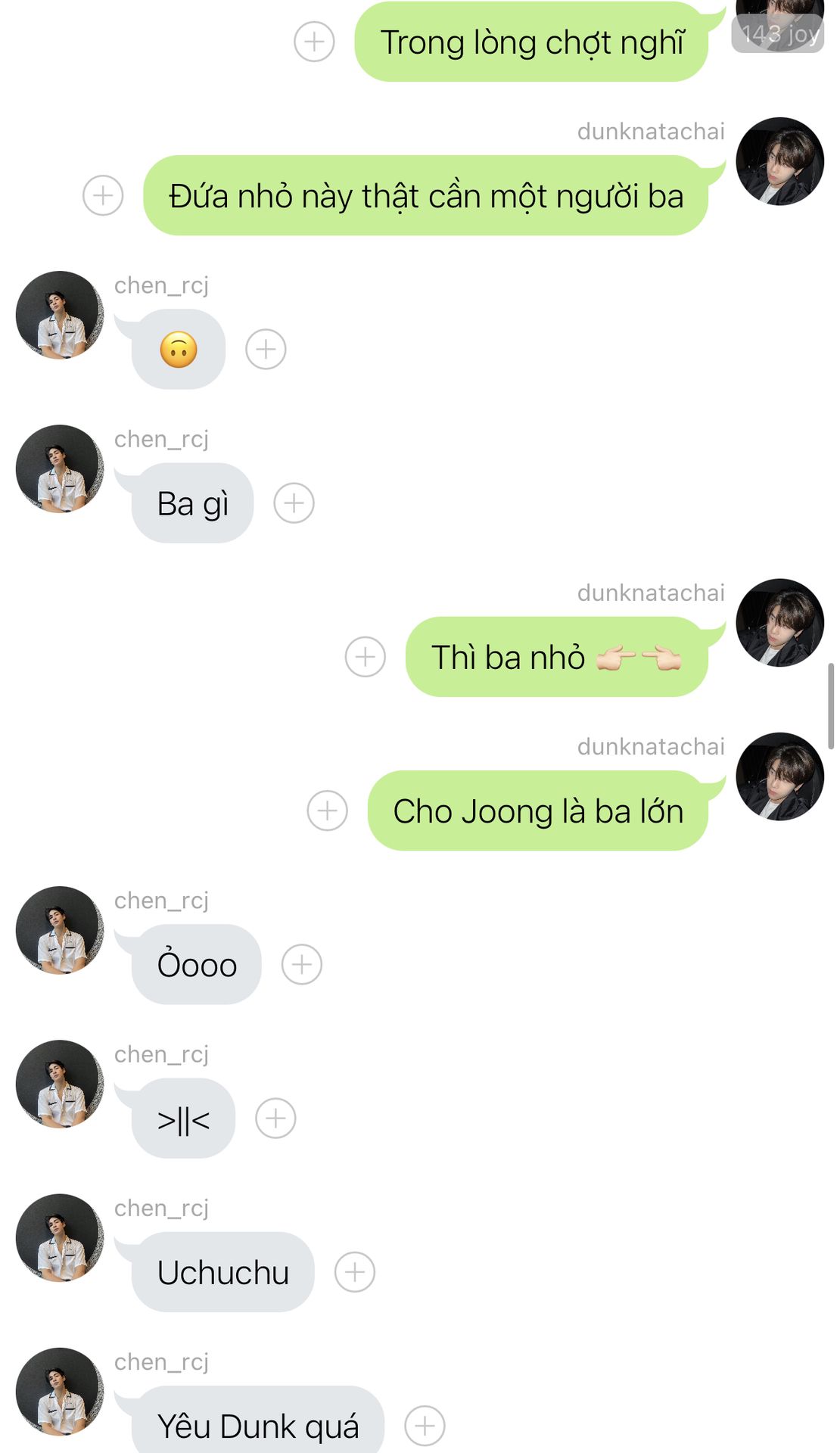React to the "Yêu Dunk quá" message

[x=425, y=1426]
